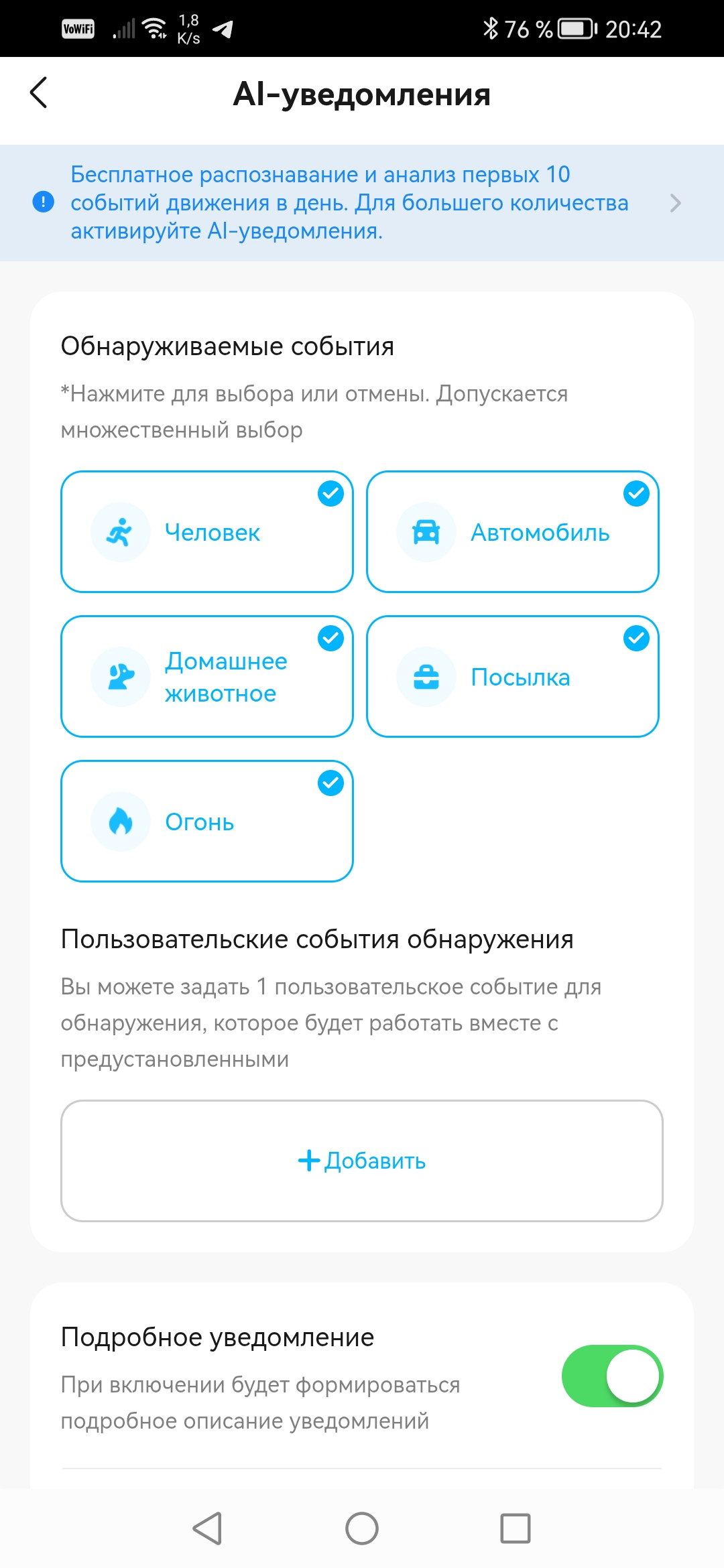Open the free recognition info banner
724x1568 pixels.
[362, 202]
